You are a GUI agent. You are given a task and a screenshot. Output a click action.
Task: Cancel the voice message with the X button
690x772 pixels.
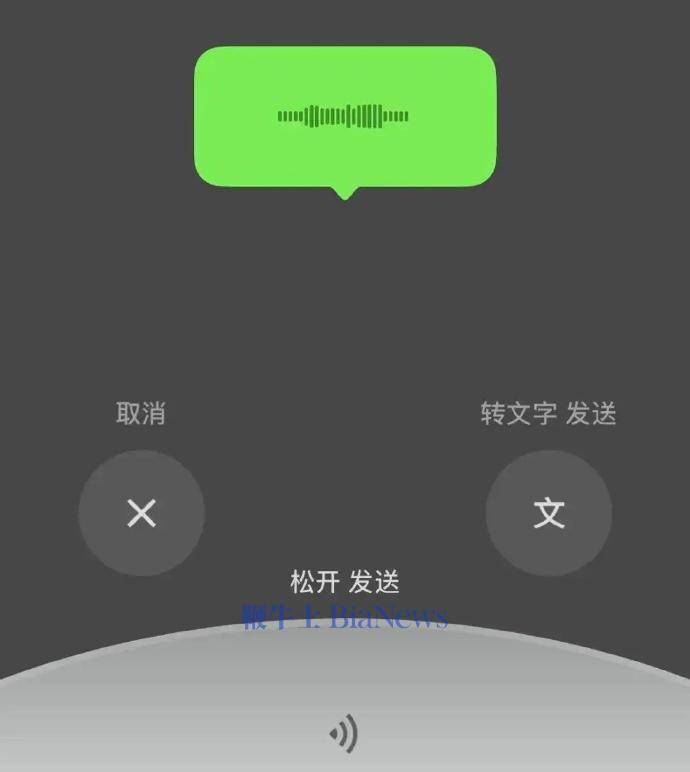(x=142, y=513)
